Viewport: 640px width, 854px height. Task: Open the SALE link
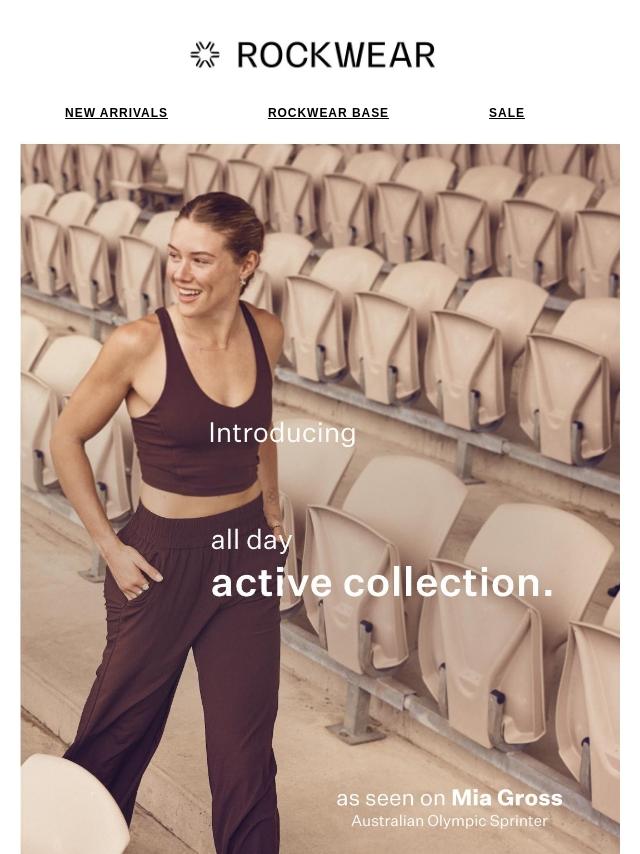click(x=506, y=113)
